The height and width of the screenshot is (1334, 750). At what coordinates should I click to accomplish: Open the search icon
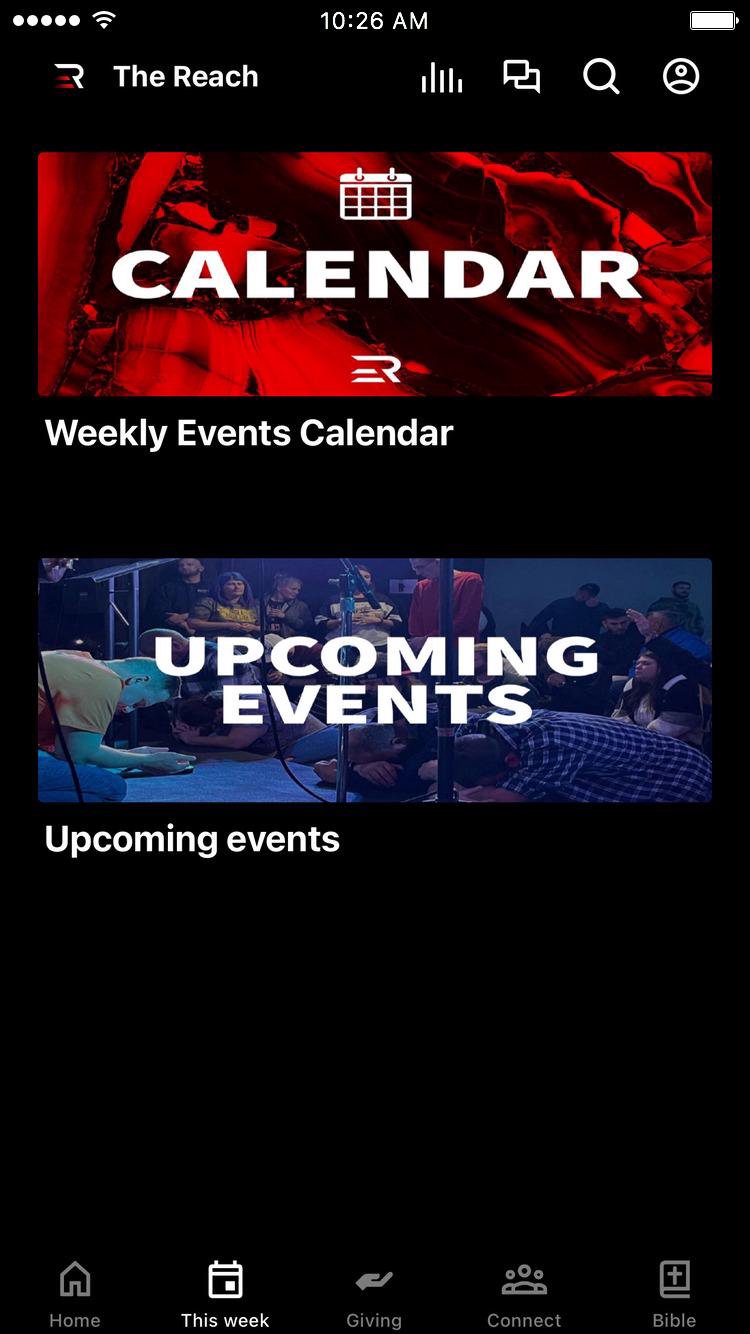point(601,77)
